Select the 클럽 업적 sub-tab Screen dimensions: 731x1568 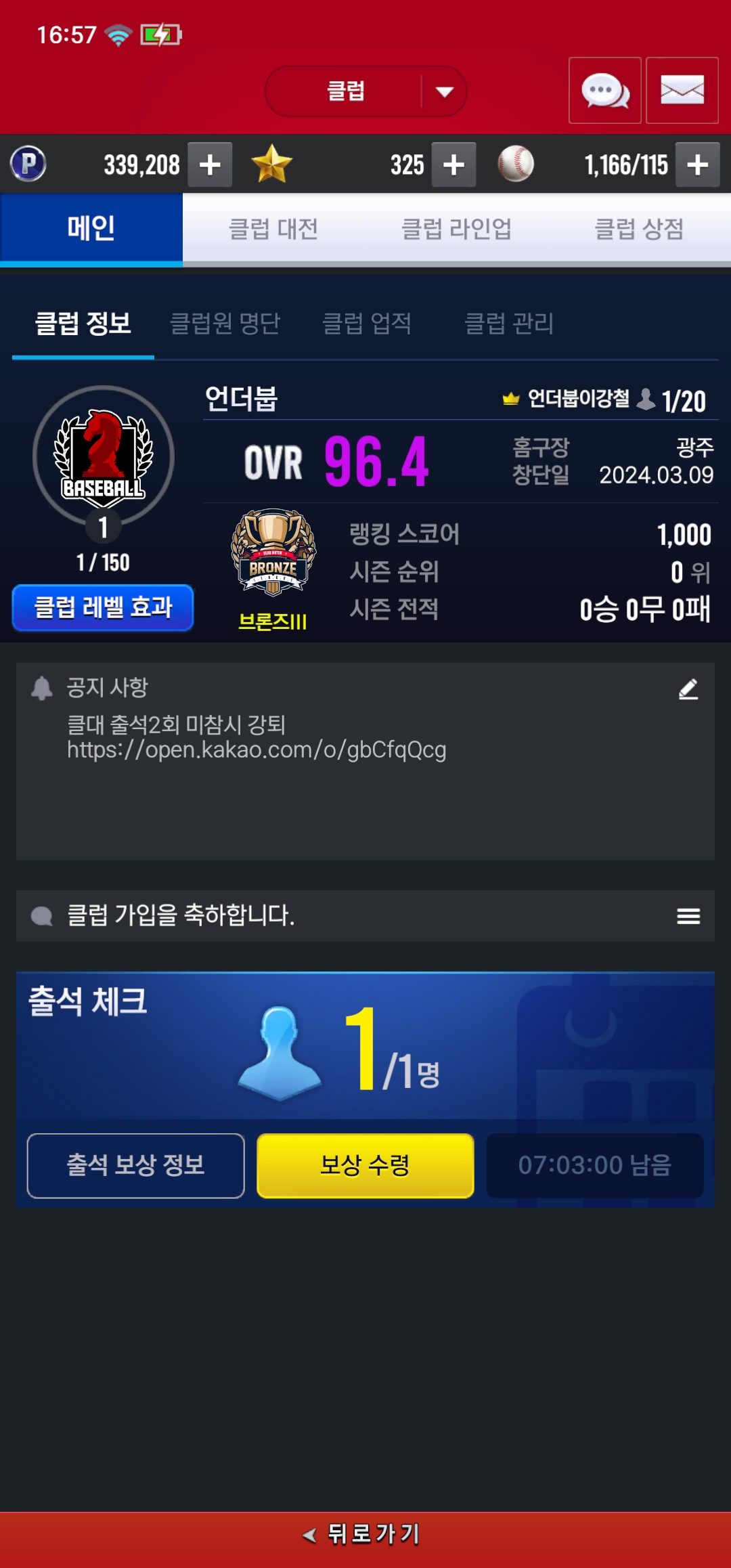367,324
